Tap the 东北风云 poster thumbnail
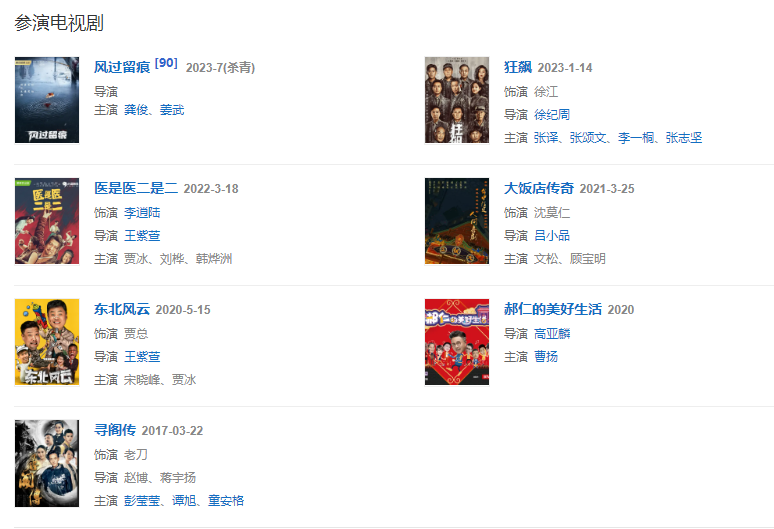Image resolution: width=774 pixels, height=529 pixels. click(x=47, y=342)
